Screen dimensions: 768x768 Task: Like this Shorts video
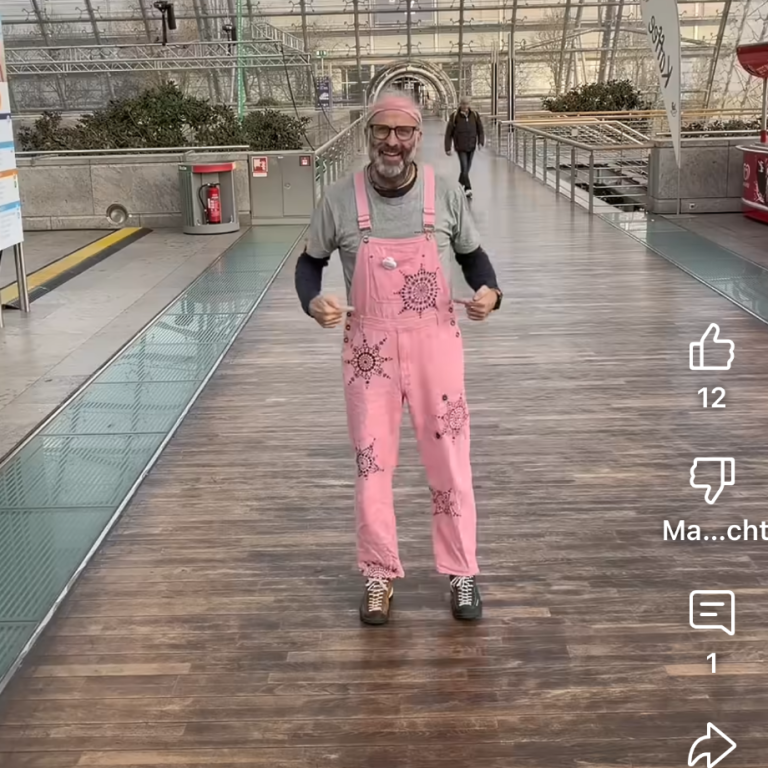[x=711, y=348]
